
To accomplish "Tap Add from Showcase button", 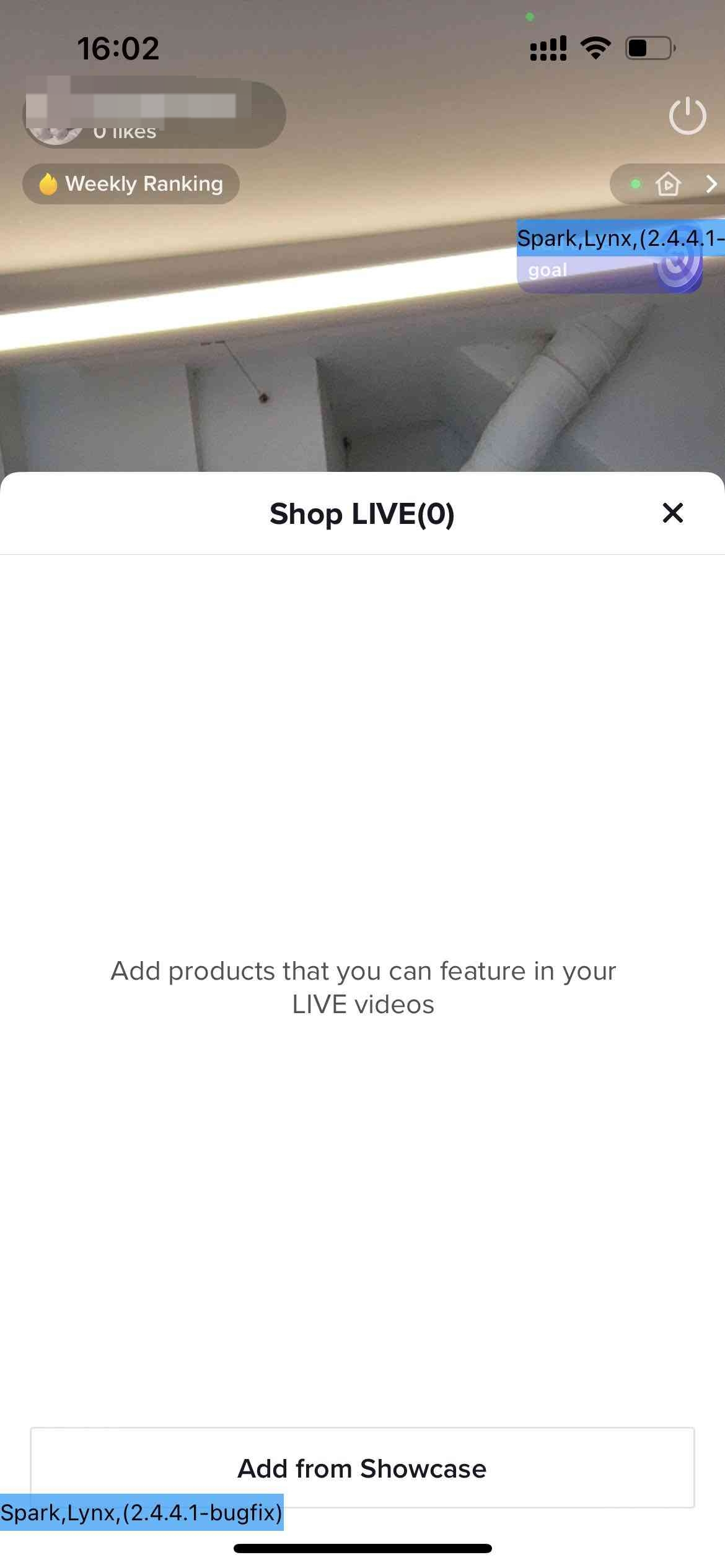I will click(362, 1468).
